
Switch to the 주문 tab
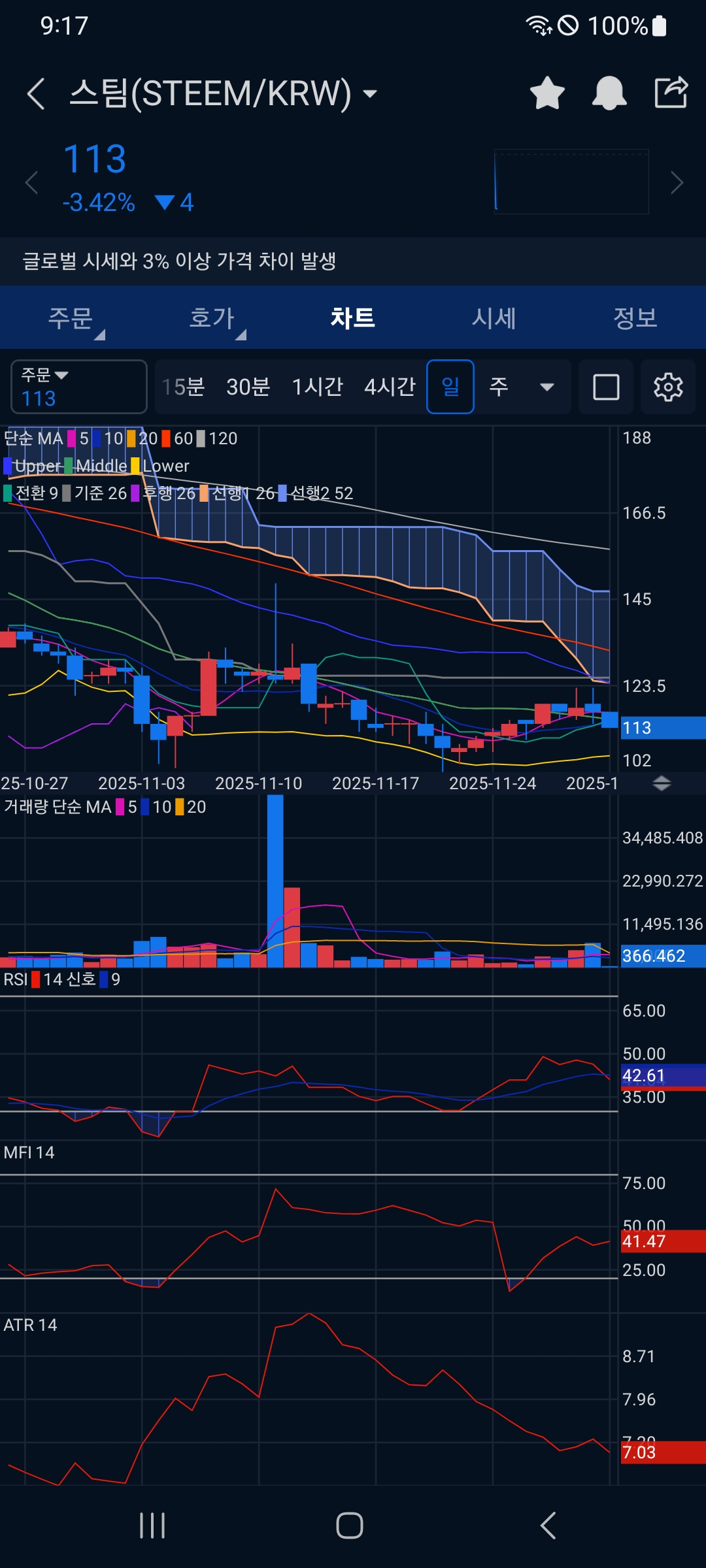[x=71, y=318]
